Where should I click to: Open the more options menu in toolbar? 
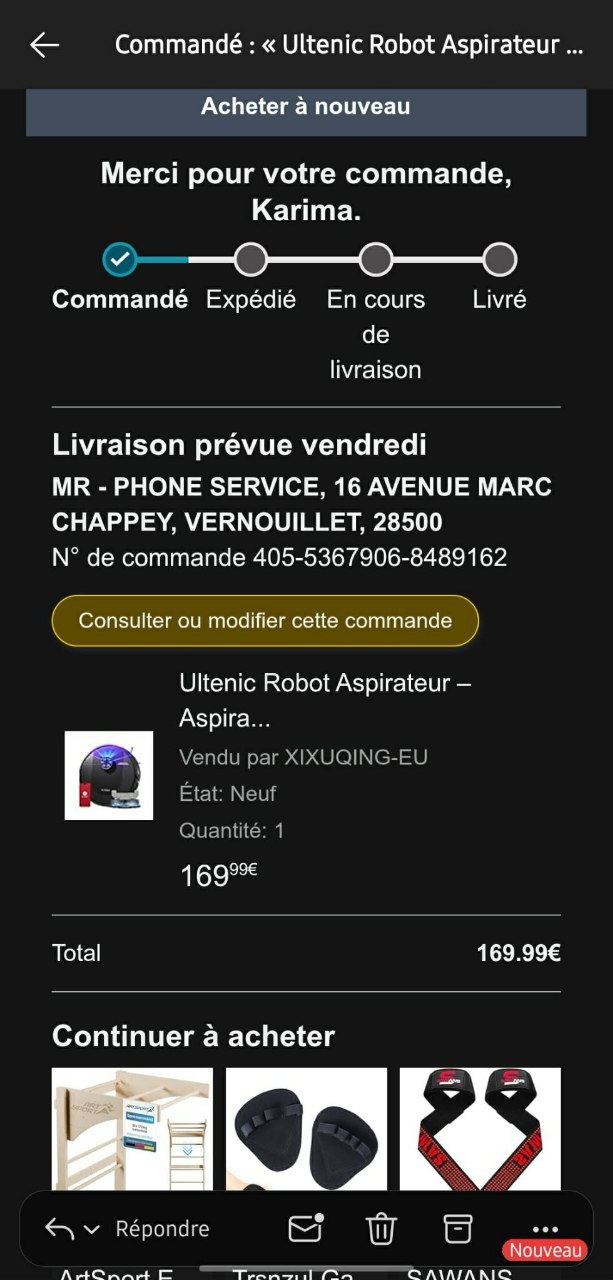click(x=545, y=1229)
